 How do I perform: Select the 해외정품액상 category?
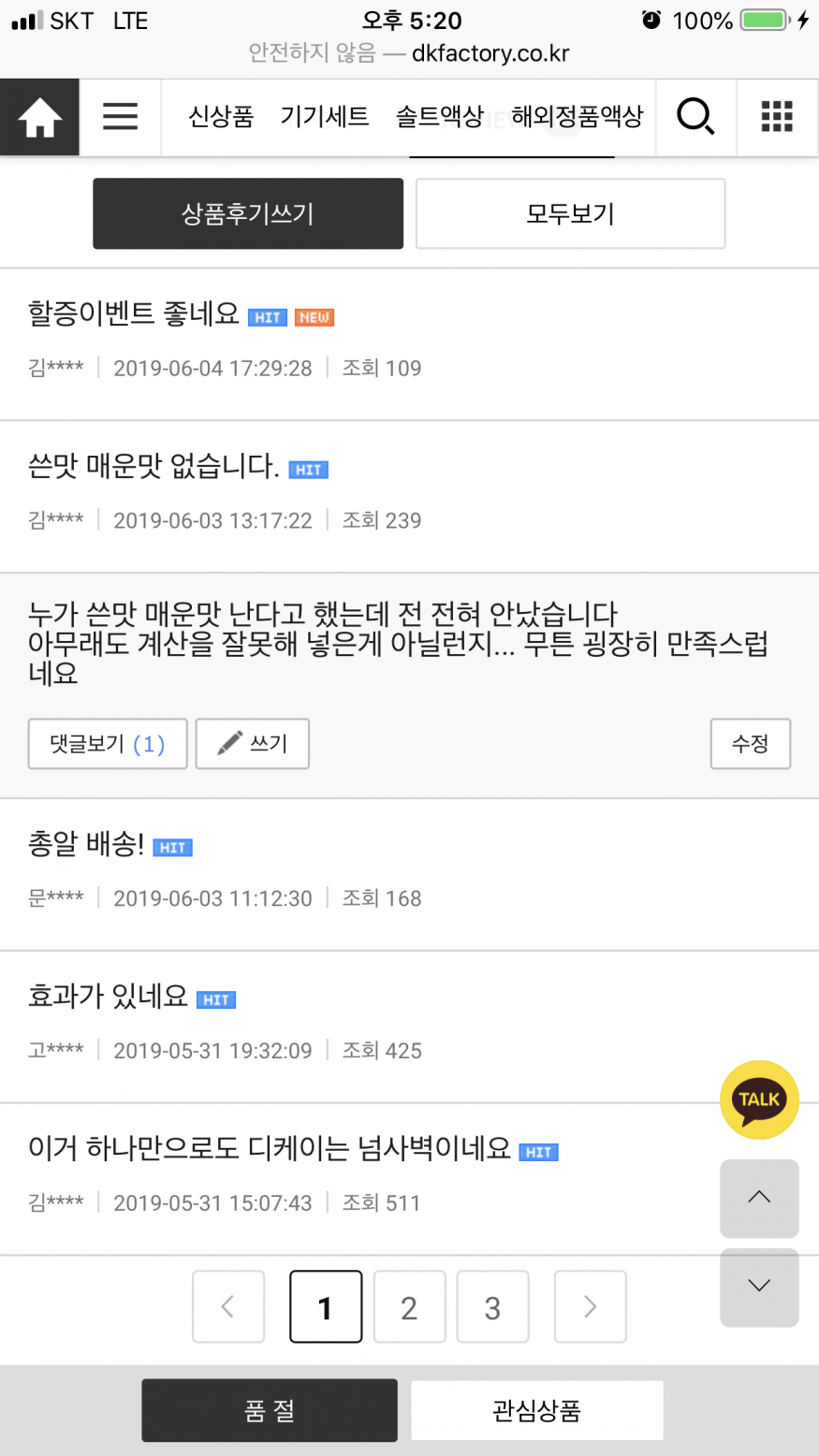578,117
